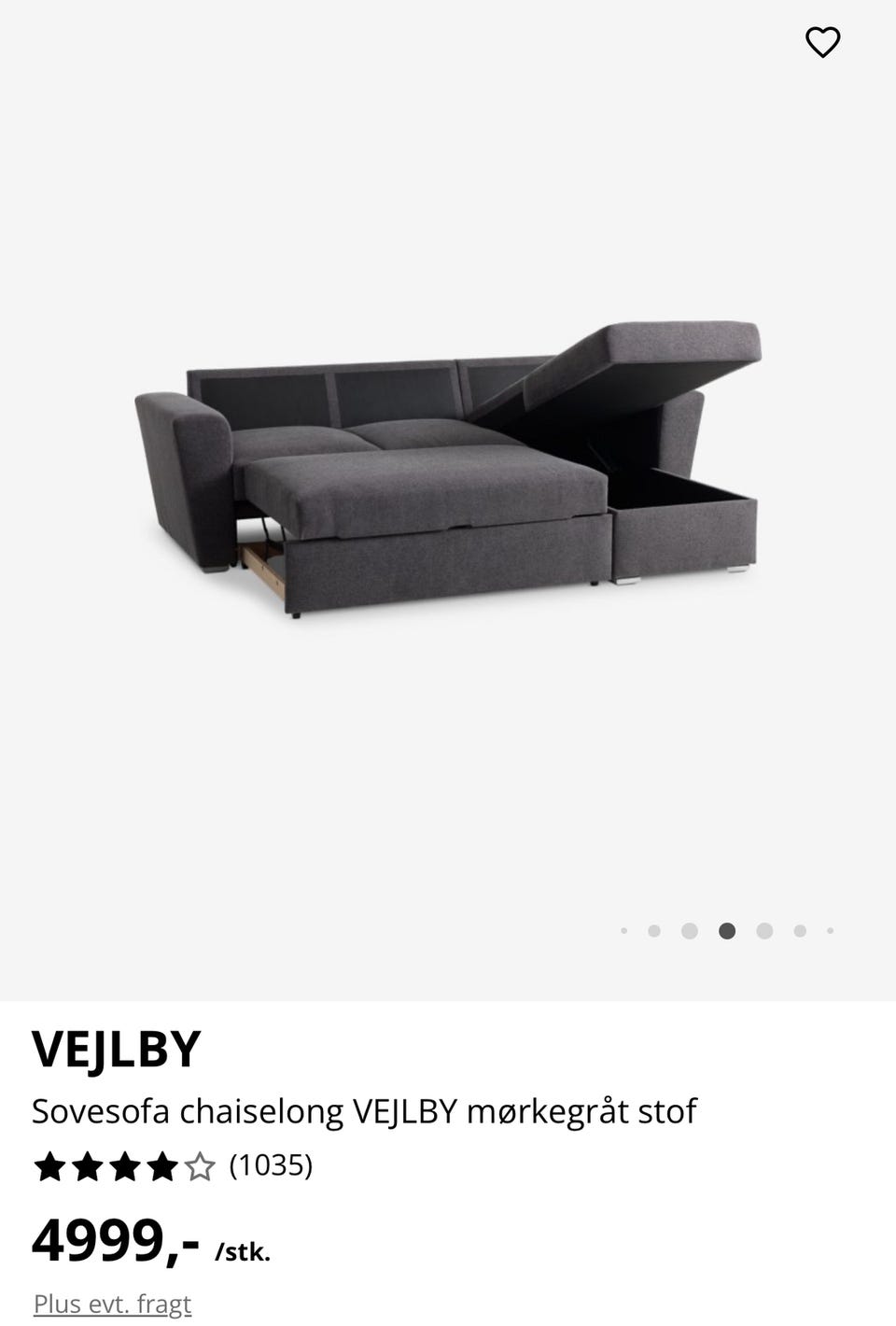Click the first filled rating star
This screenshot has width=896, height=1326.
click(49, 1165)
